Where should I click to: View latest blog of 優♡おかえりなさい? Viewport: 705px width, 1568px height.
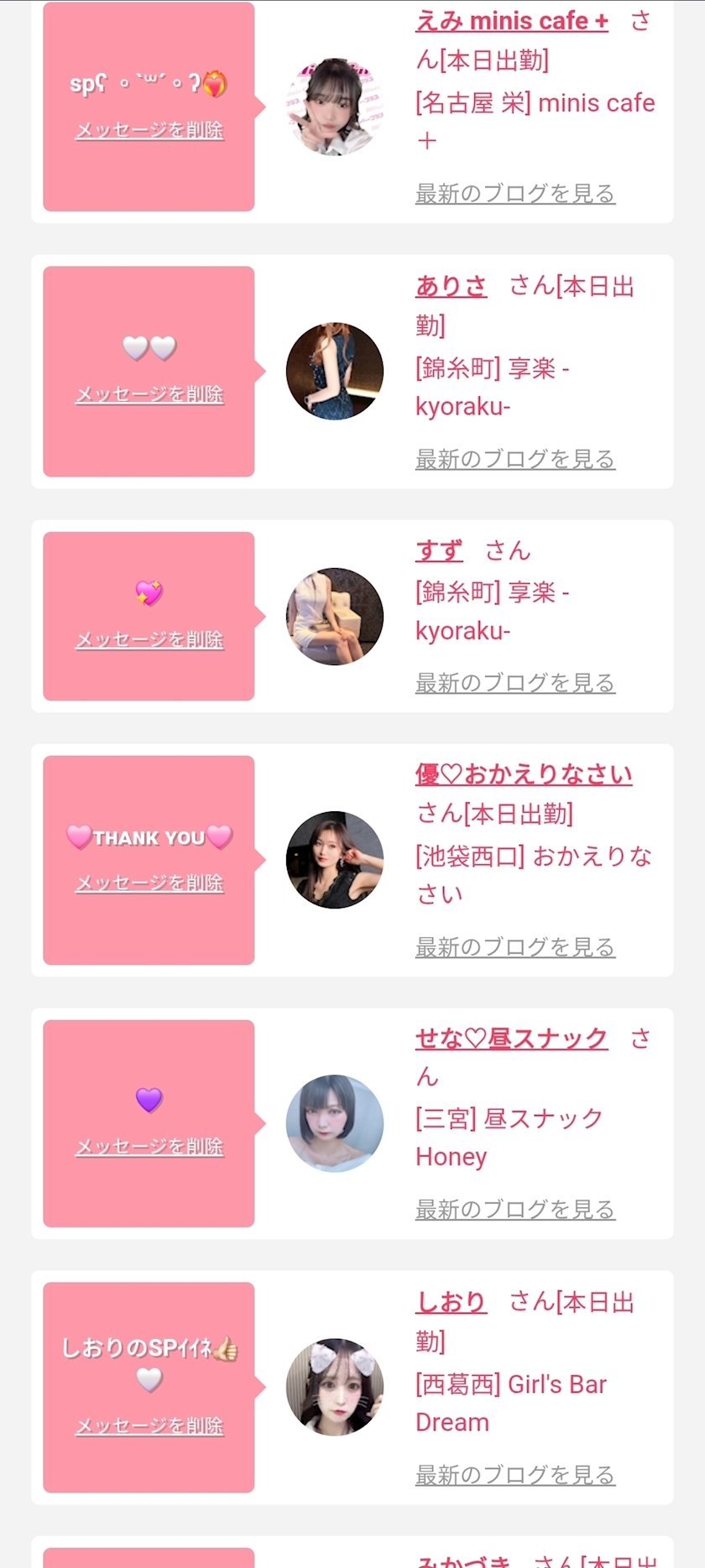(515, 947)
